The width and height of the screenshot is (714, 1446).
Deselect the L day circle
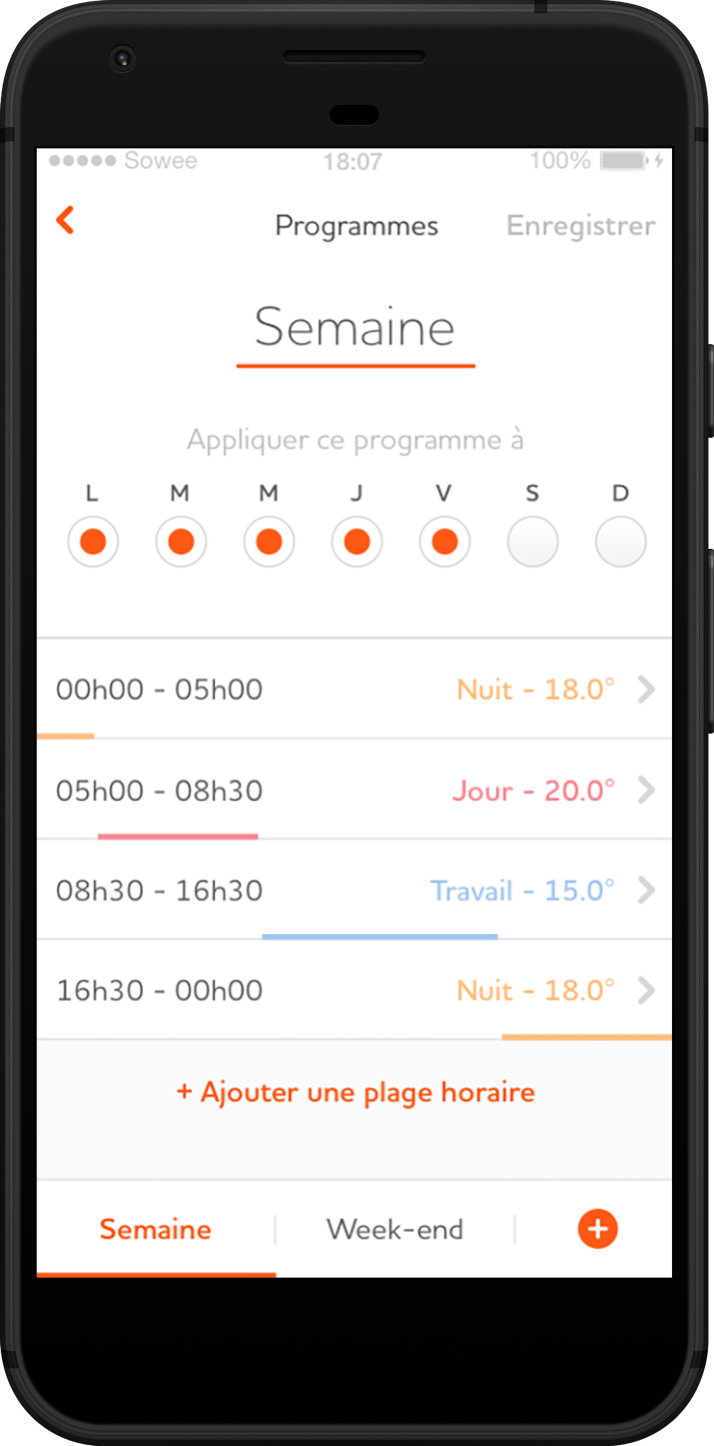click(x=93, y=542)
